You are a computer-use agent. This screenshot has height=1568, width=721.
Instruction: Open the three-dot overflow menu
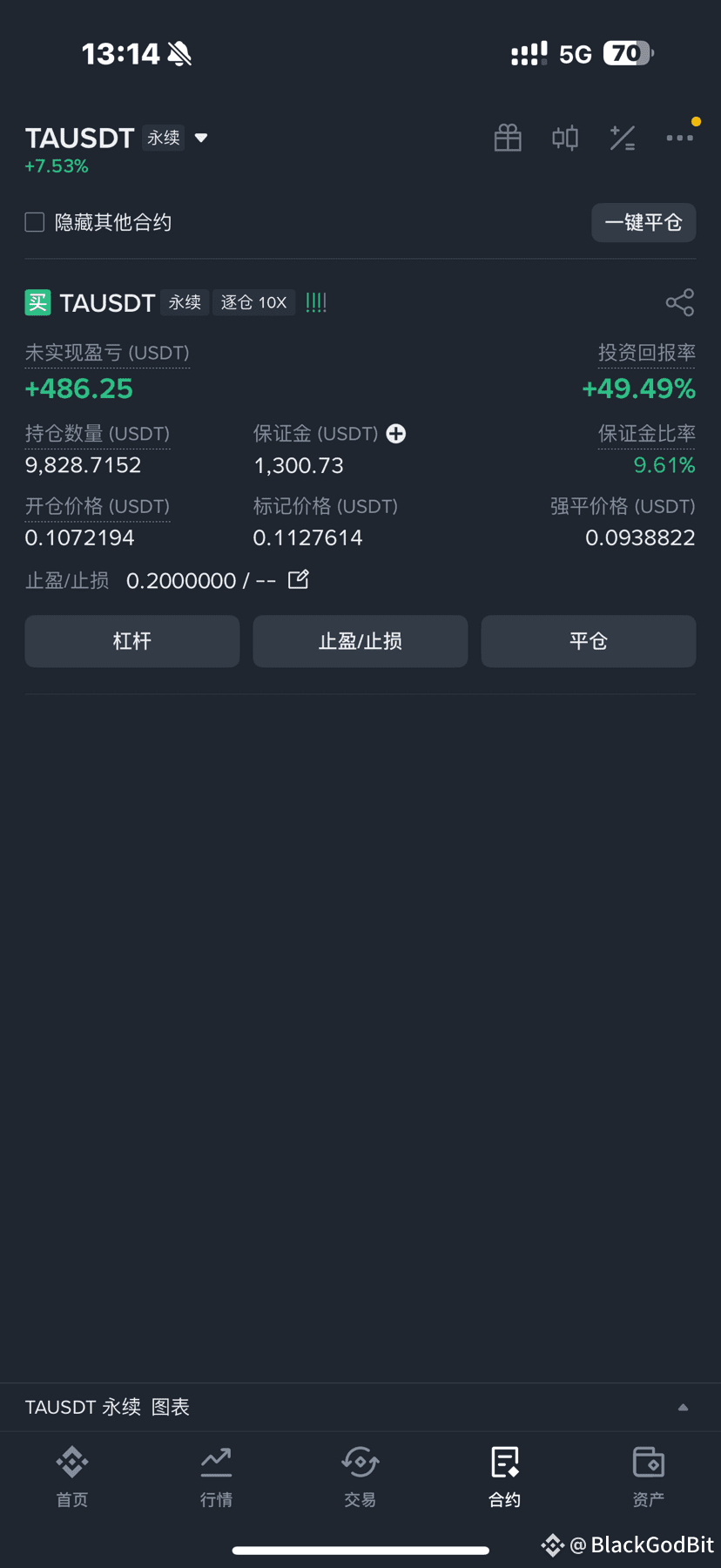click(x=680, y=138)
